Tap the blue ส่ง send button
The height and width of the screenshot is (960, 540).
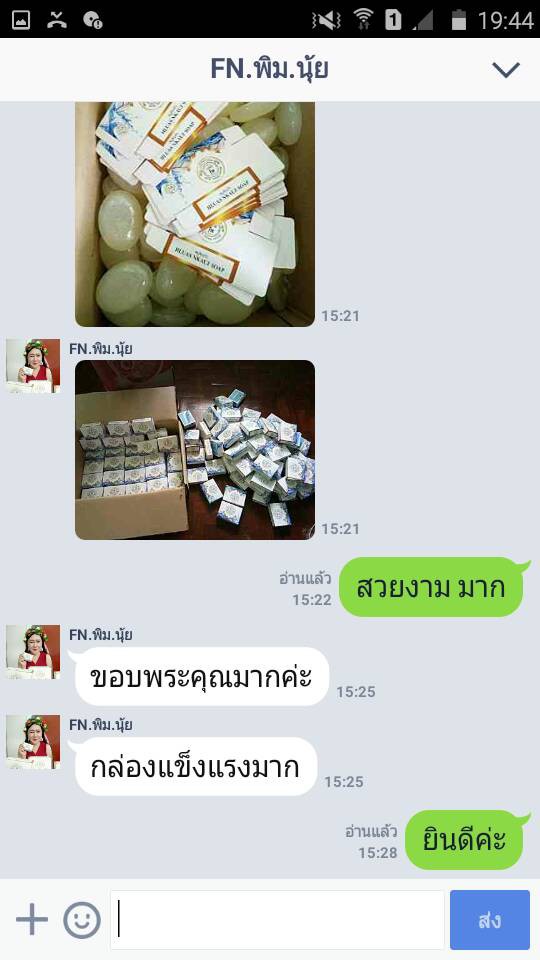point(490,920)
